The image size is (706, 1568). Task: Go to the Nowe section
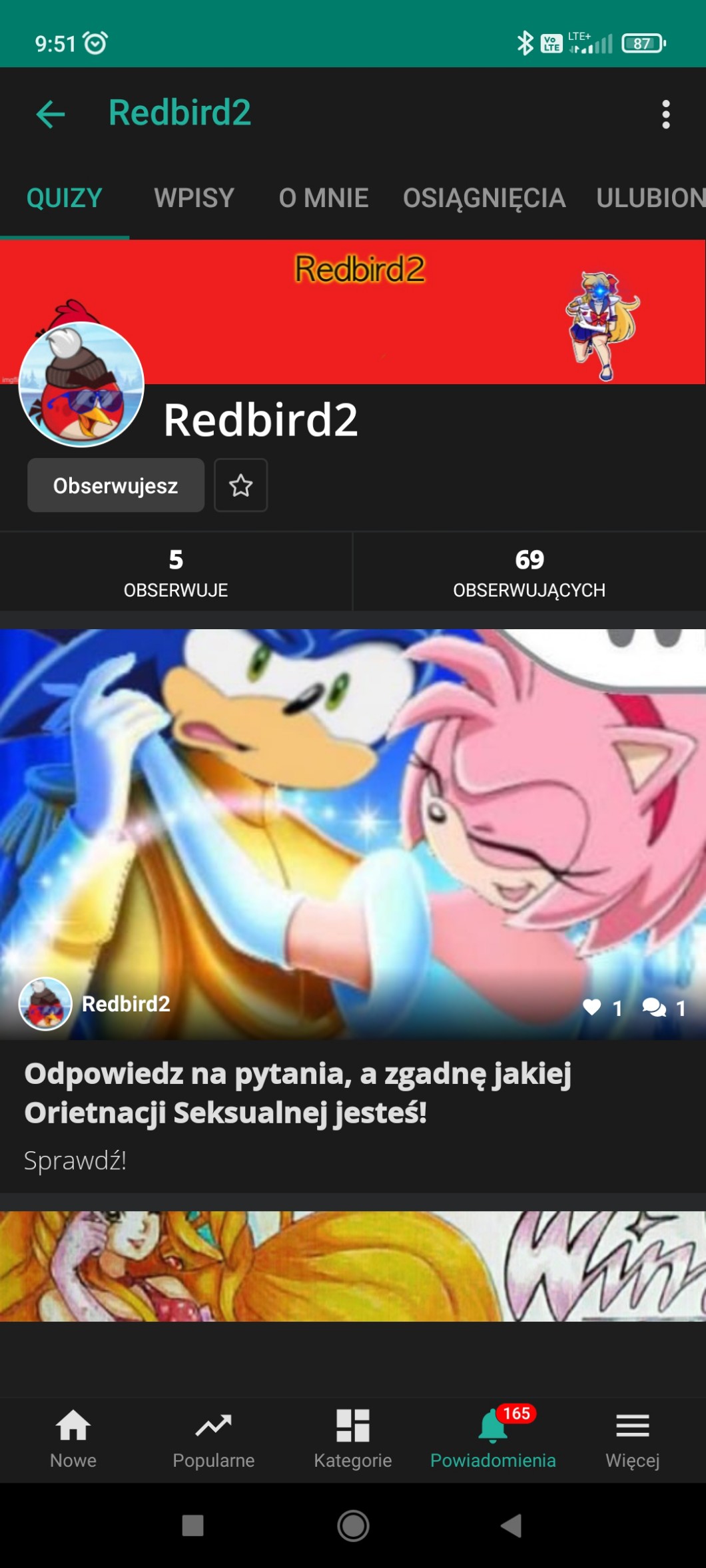point(73,1437)
